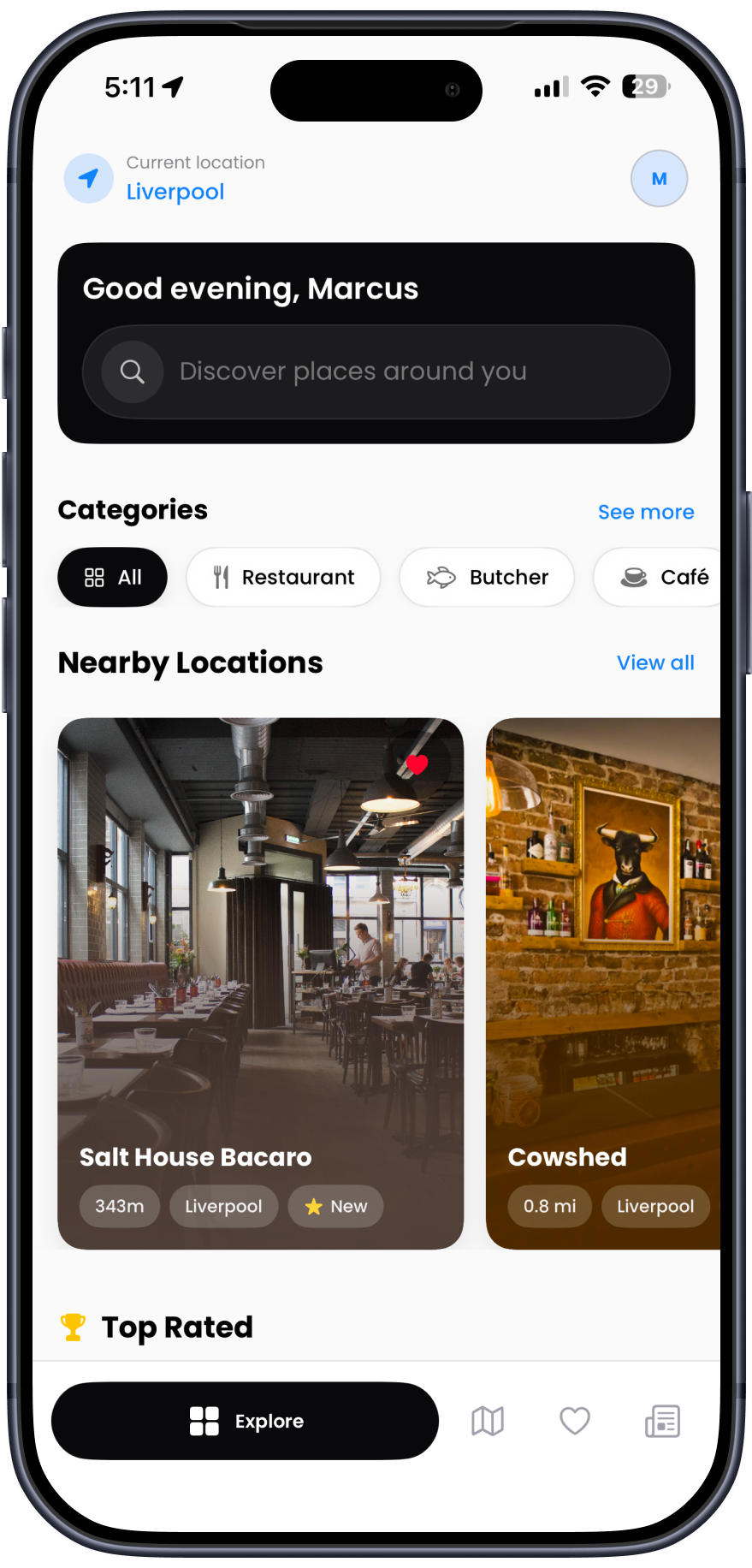Image resolution: width=752 pixels, height=1568 pixels.
Task: Filter by Restaurant category
Action: tap(283, 577)
